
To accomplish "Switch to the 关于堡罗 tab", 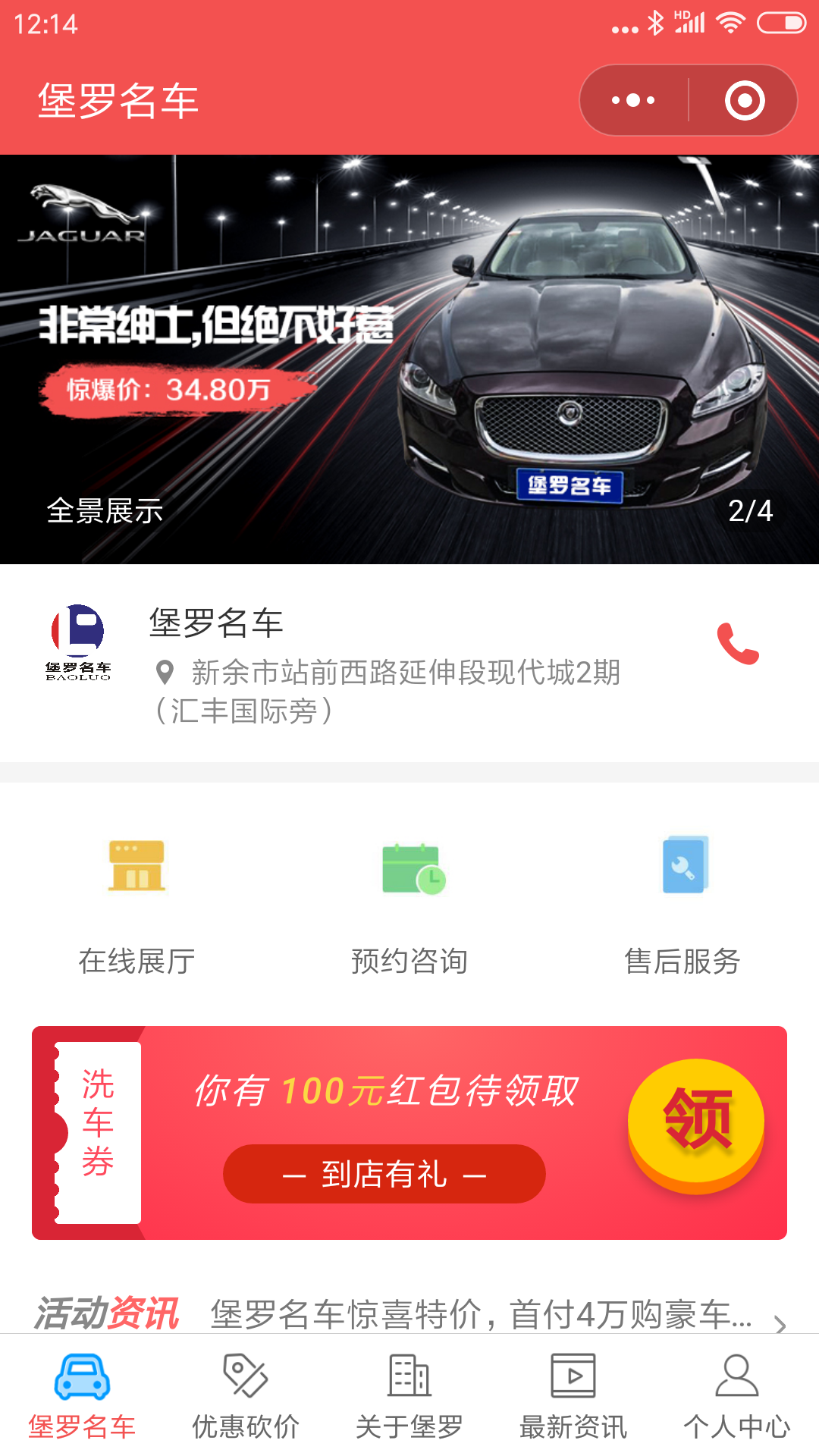I will (409, 1395).
